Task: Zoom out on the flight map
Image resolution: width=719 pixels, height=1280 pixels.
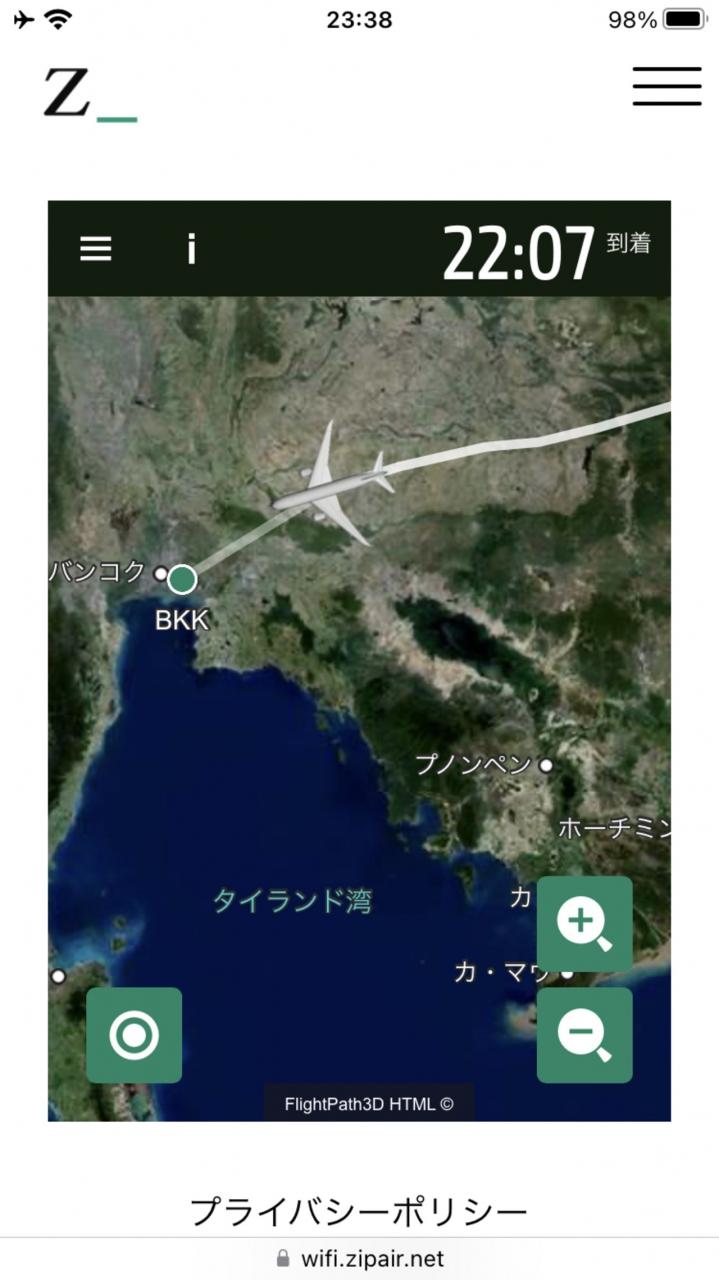Action: (x=585, y=1035)
